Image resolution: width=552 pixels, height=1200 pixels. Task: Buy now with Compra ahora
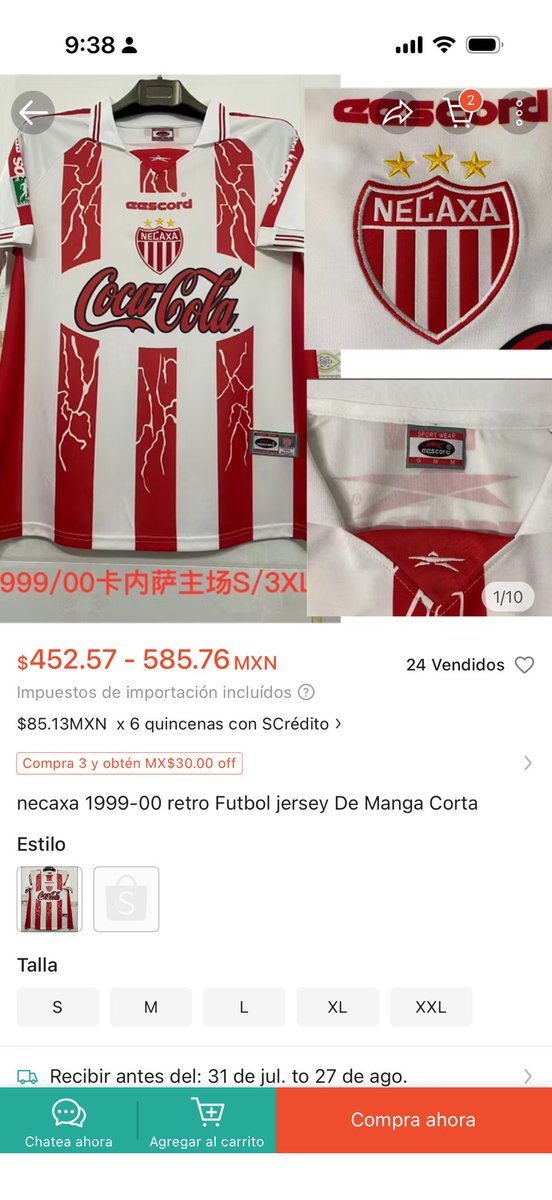[x=414, y=1120]
